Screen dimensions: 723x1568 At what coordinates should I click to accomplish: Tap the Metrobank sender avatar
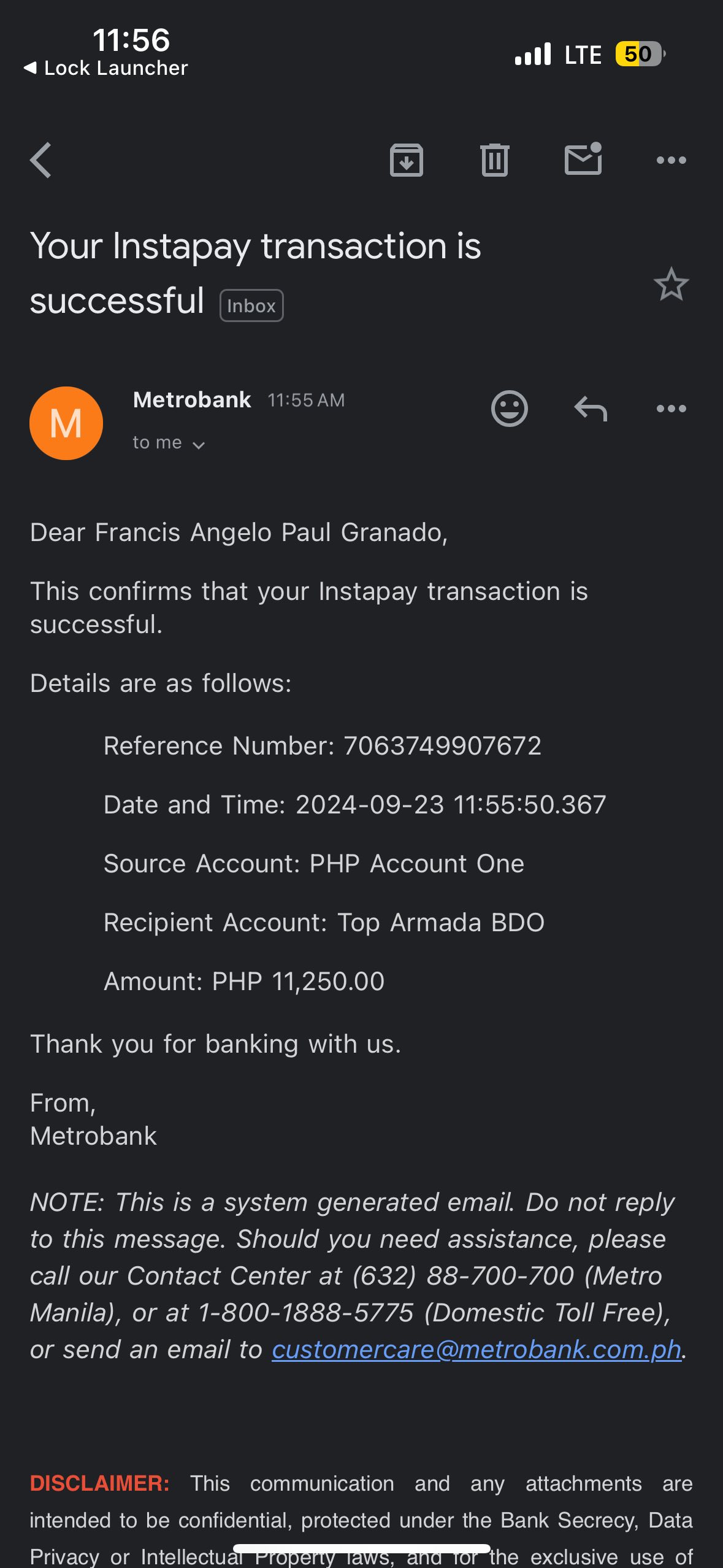[66, 423]
